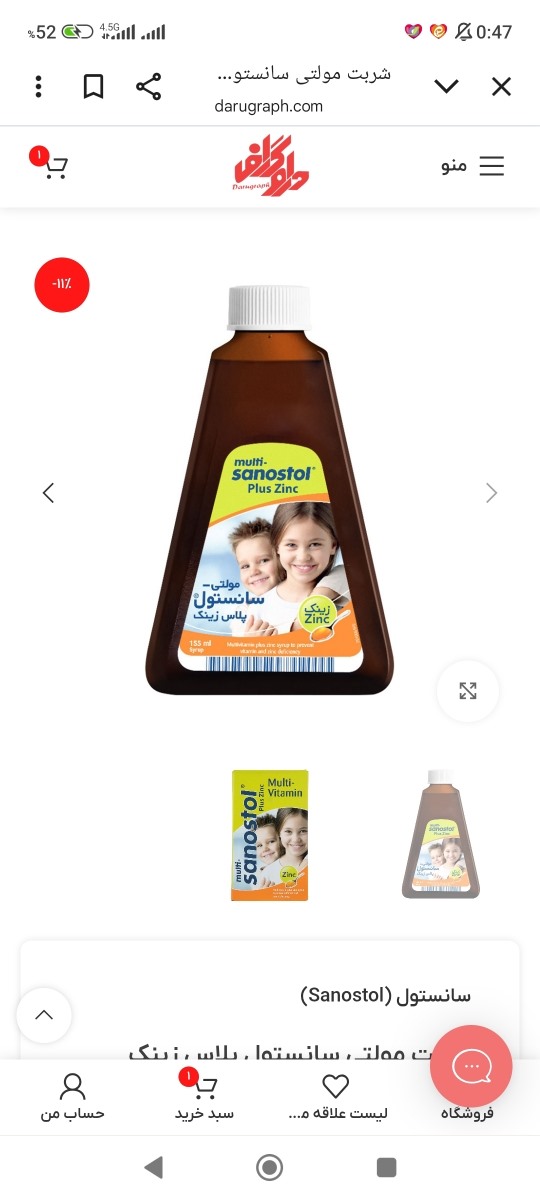Open the three-dot overflow menu

click(x=38, y=87)
